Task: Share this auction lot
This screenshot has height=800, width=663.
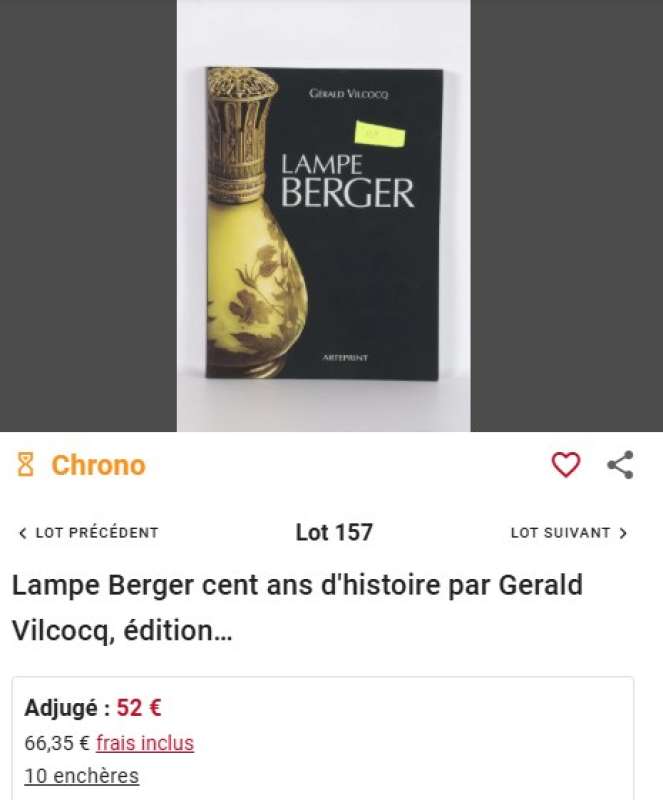Action: (x=620, y=465)
